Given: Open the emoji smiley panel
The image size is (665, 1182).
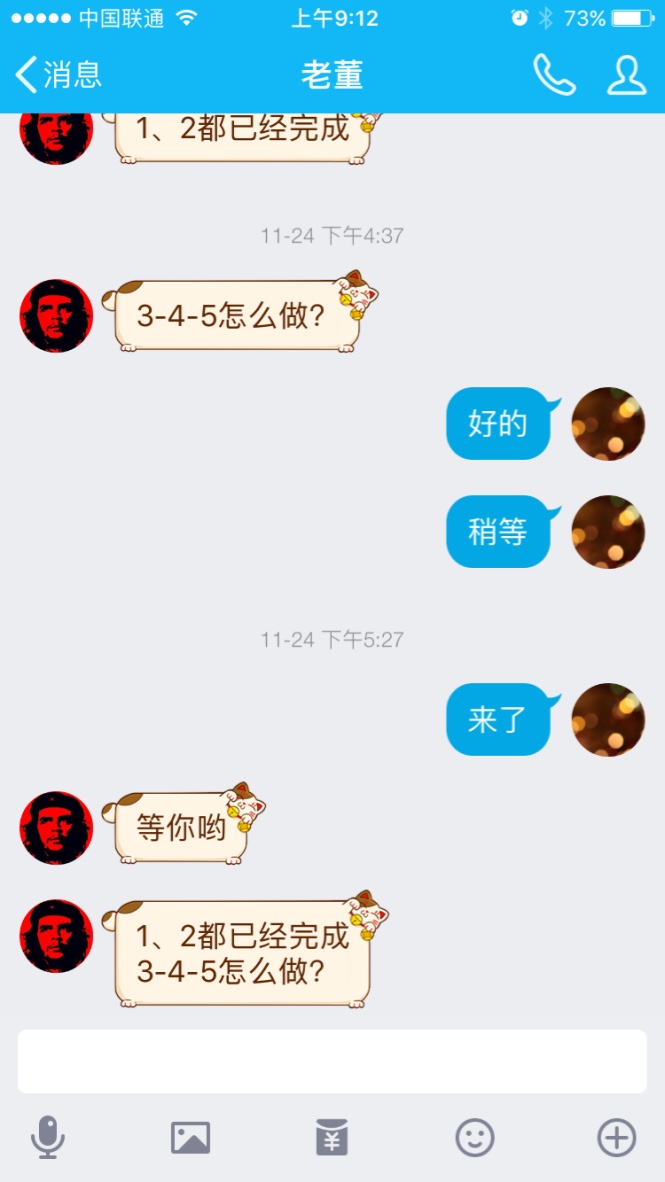Looking at the screenshot, I should click(x=475, y=1138).
